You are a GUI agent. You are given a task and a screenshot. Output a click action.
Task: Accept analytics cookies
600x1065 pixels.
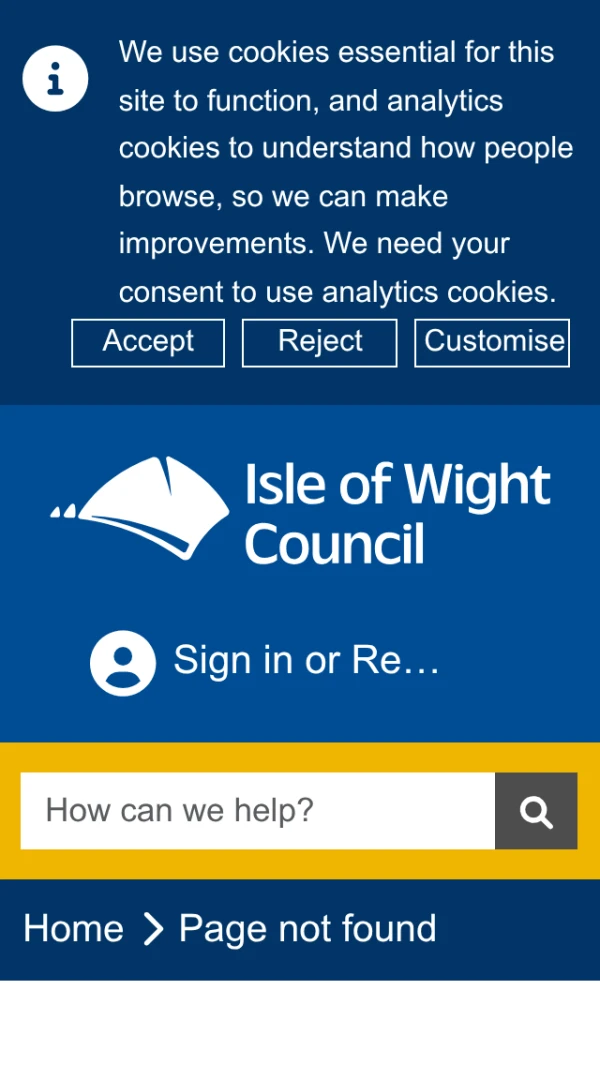(x=148, y=342)
